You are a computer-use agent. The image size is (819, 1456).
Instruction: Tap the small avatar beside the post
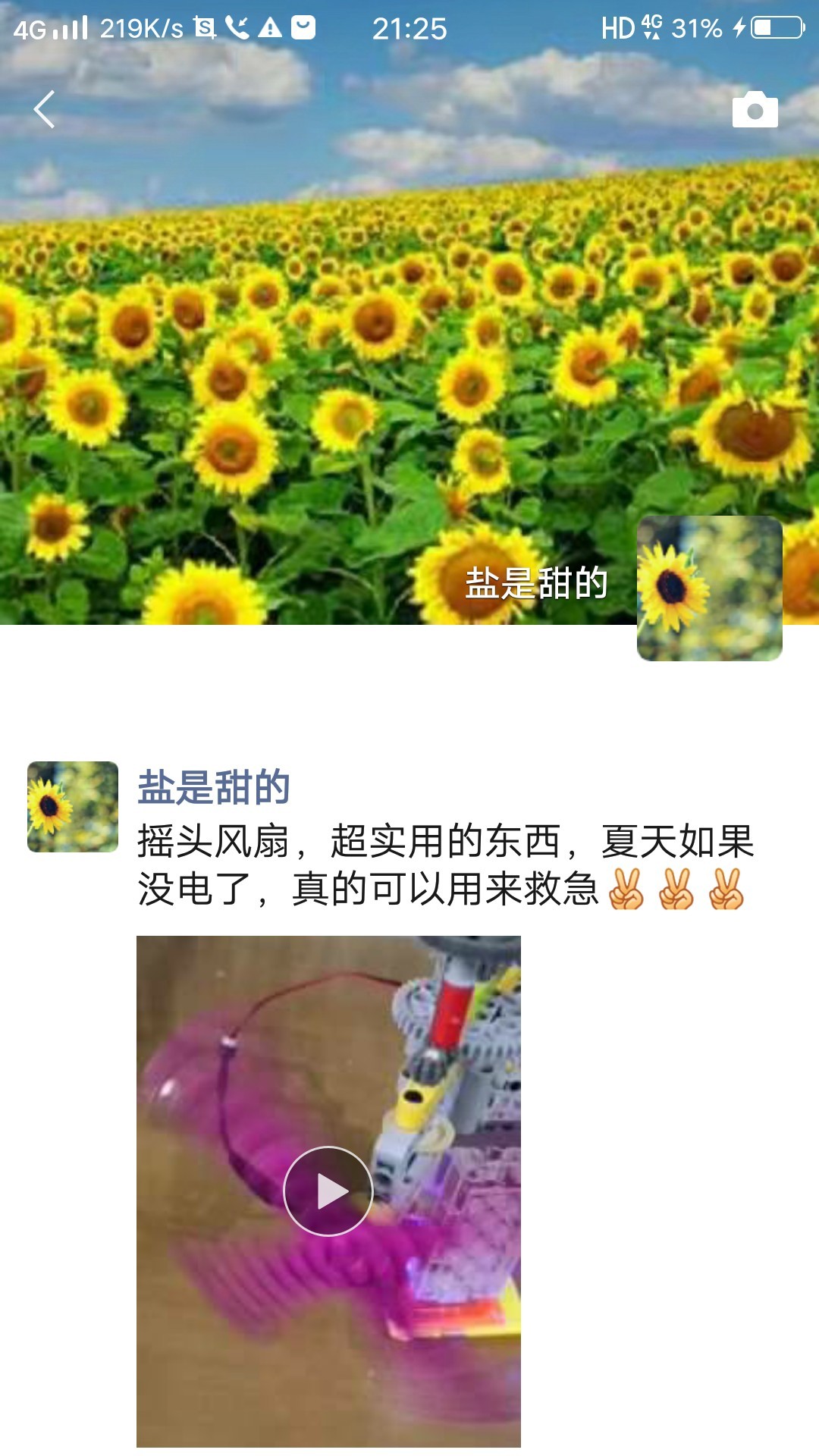73,807
